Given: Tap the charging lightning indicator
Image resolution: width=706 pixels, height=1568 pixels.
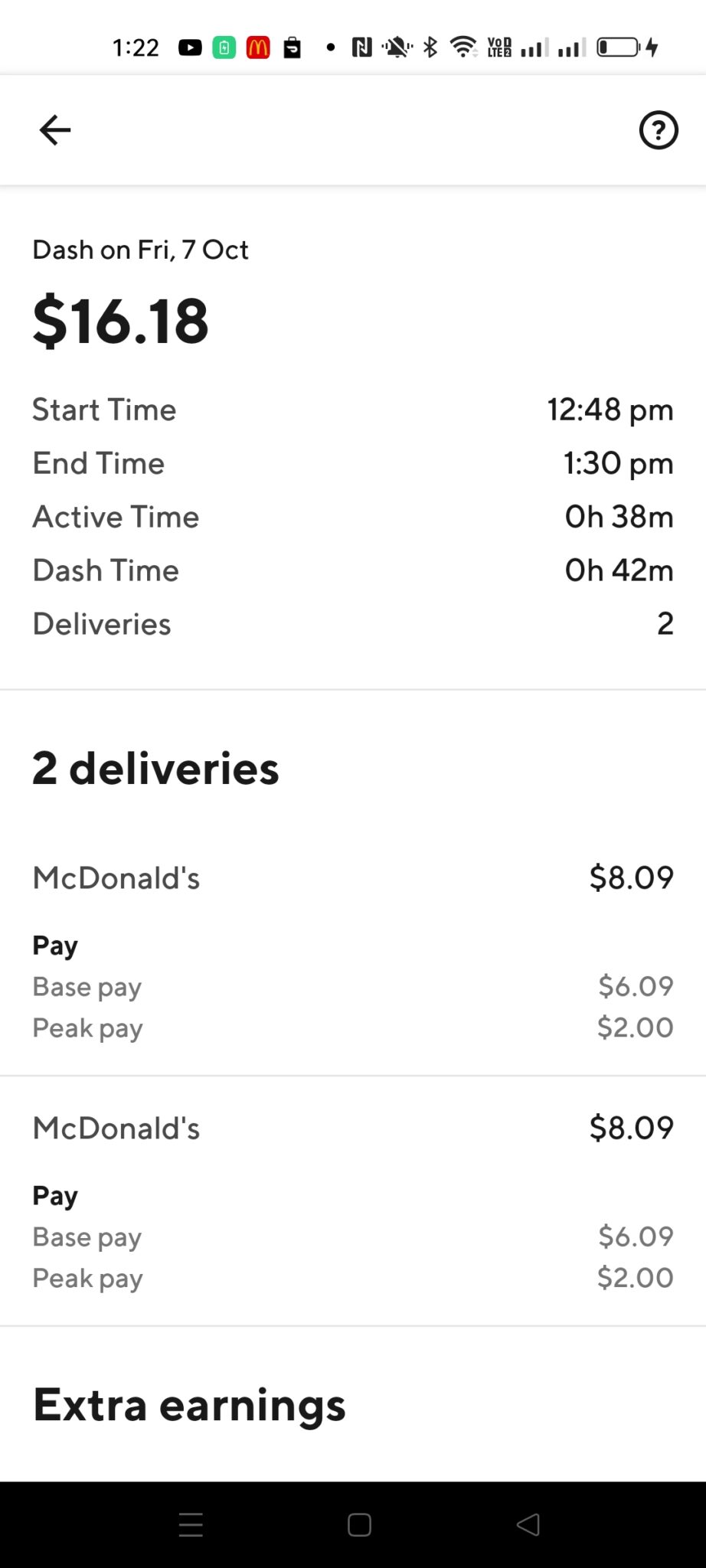Looking at the screenshot, I should pyautogui.click(x=652, y=47).
